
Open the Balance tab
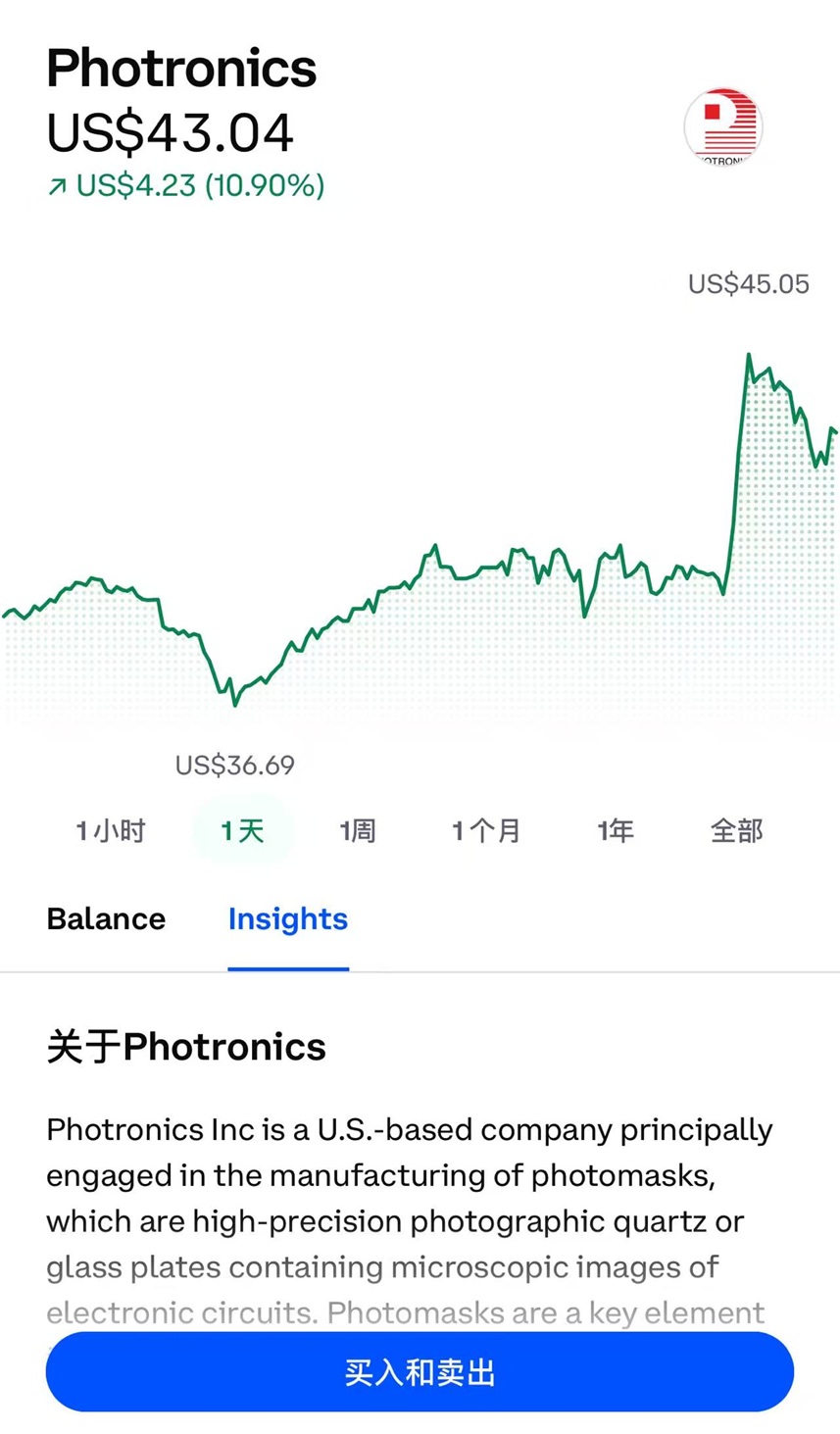[105, 918]
